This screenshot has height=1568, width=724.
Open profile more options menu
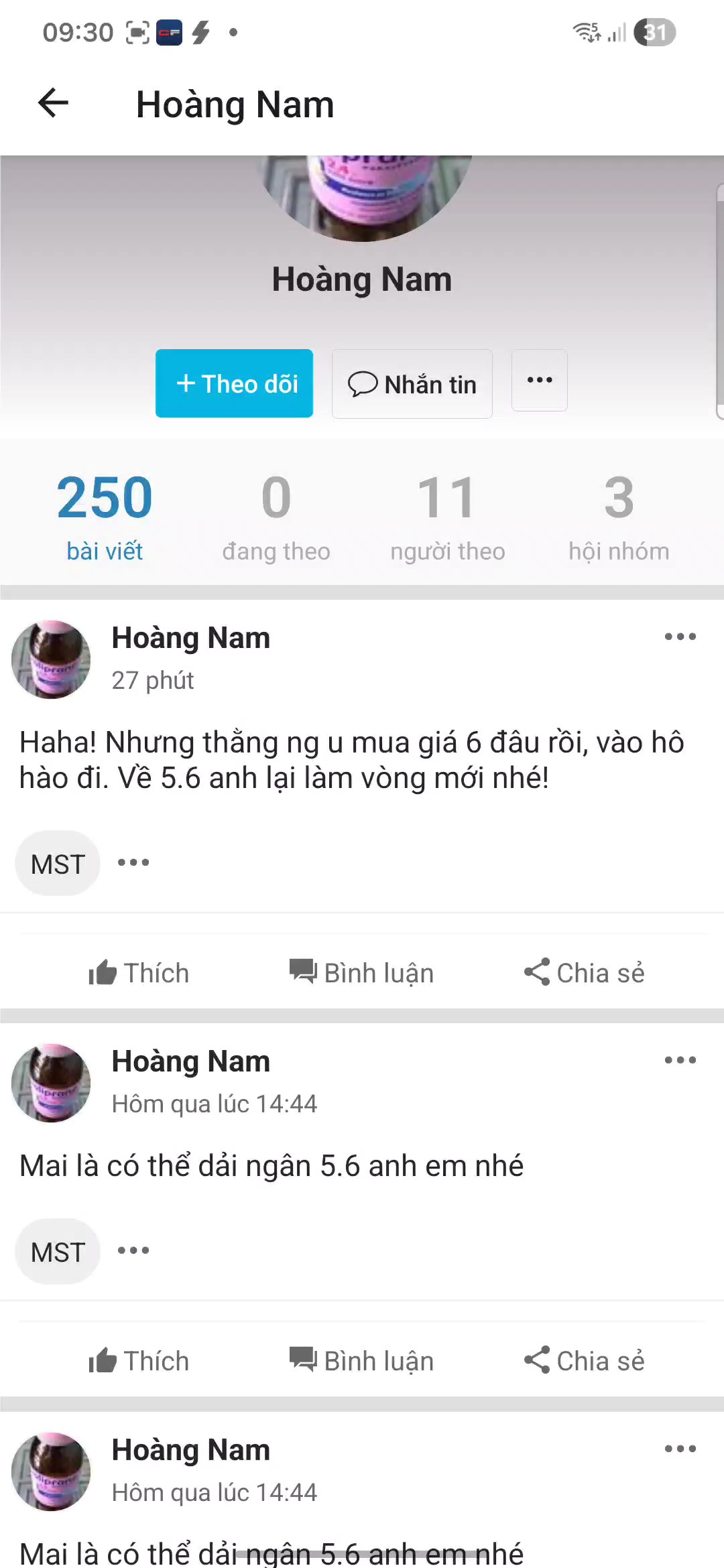539,381
